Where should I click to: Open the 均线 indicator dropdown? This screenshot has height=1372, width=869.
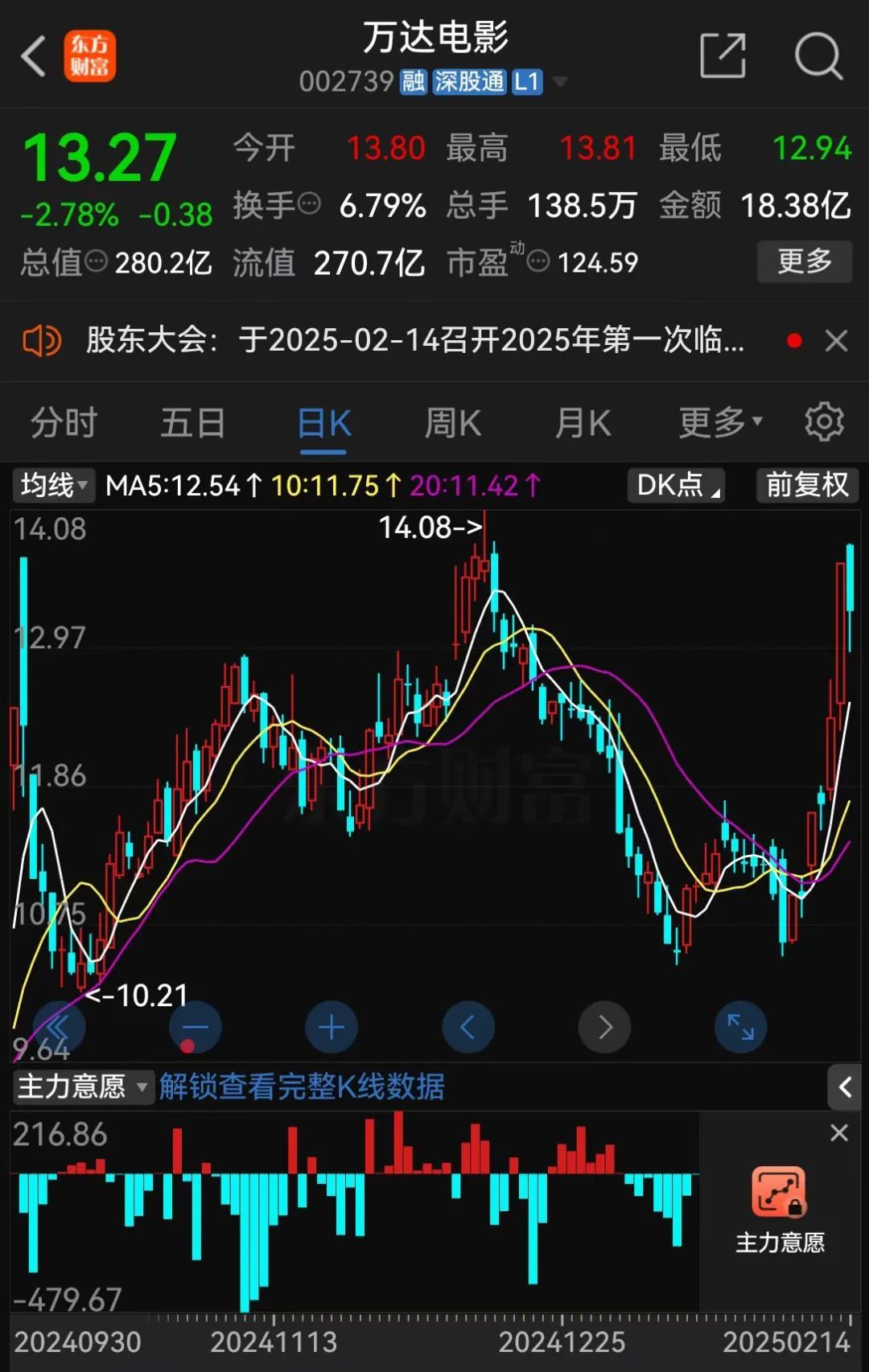(53, 486)
